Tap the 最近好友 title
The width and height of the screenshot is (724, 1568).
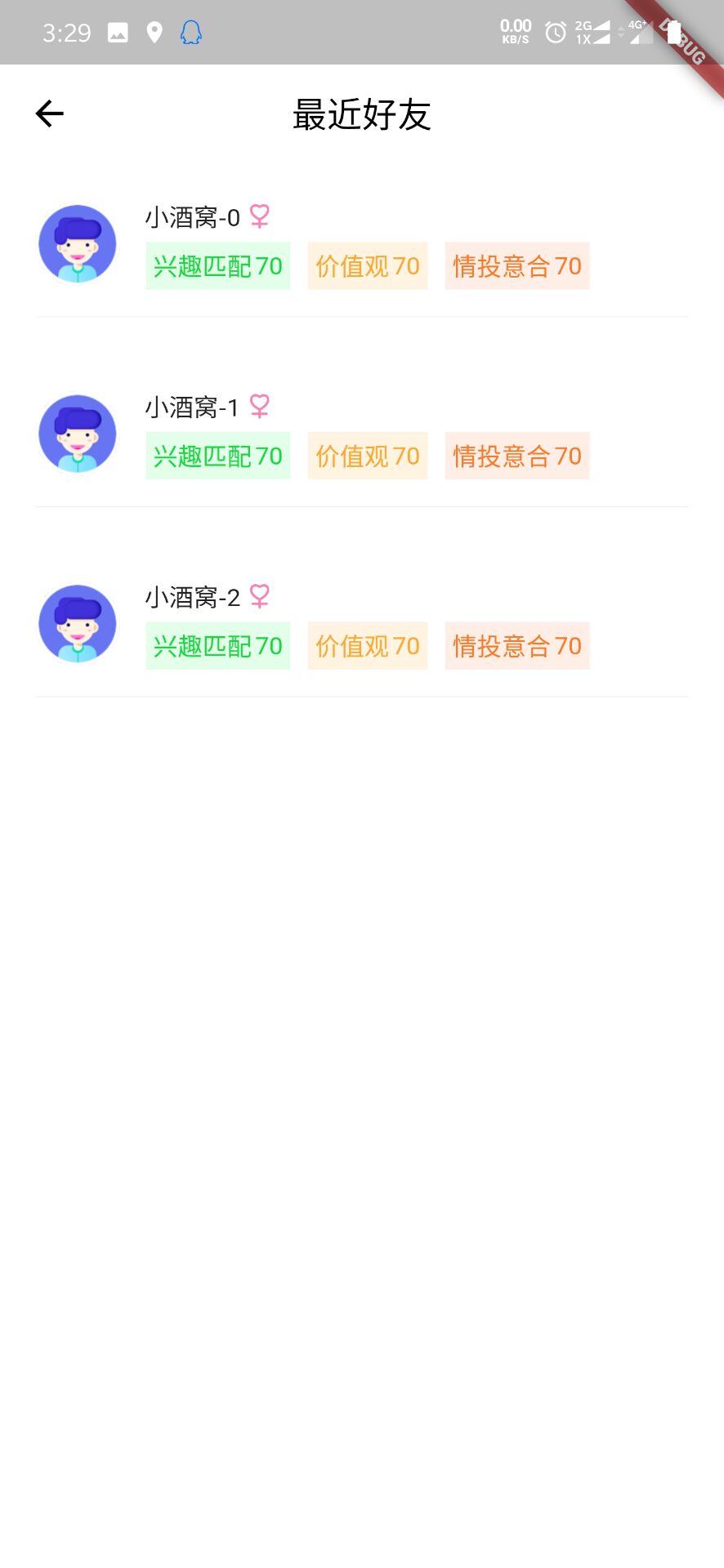[x=361, y=115]
